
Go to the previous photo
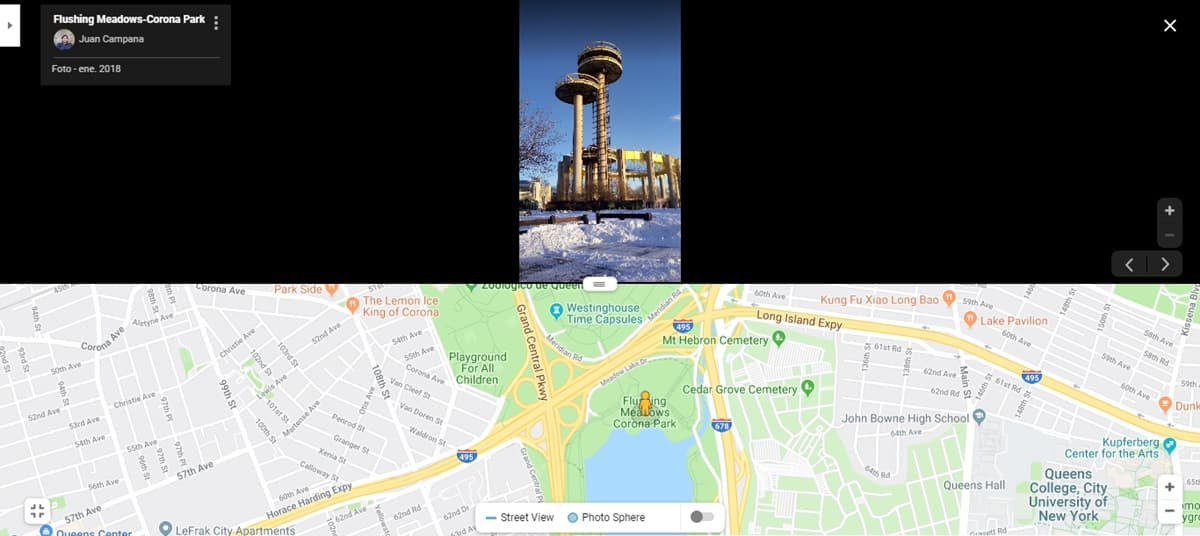(1130, 265)
